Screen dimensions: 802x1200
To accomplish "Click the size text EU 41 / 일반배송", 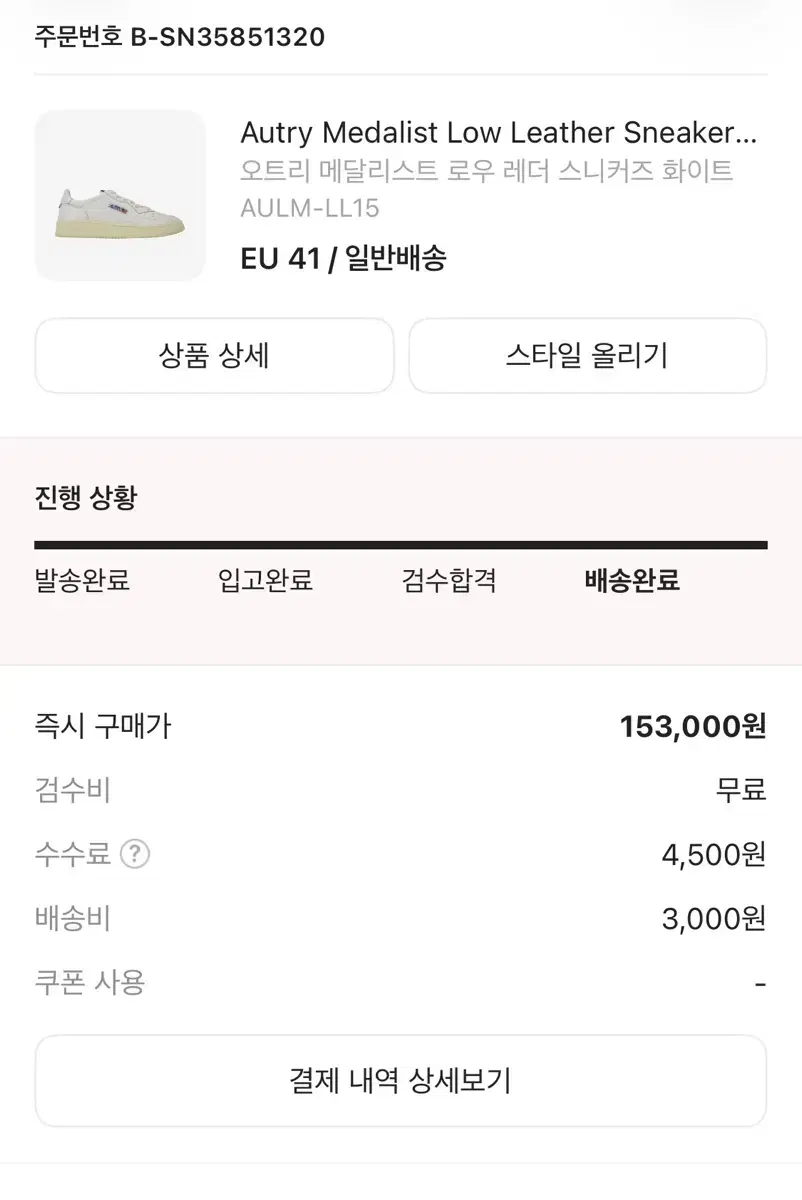I will point(344,258).
